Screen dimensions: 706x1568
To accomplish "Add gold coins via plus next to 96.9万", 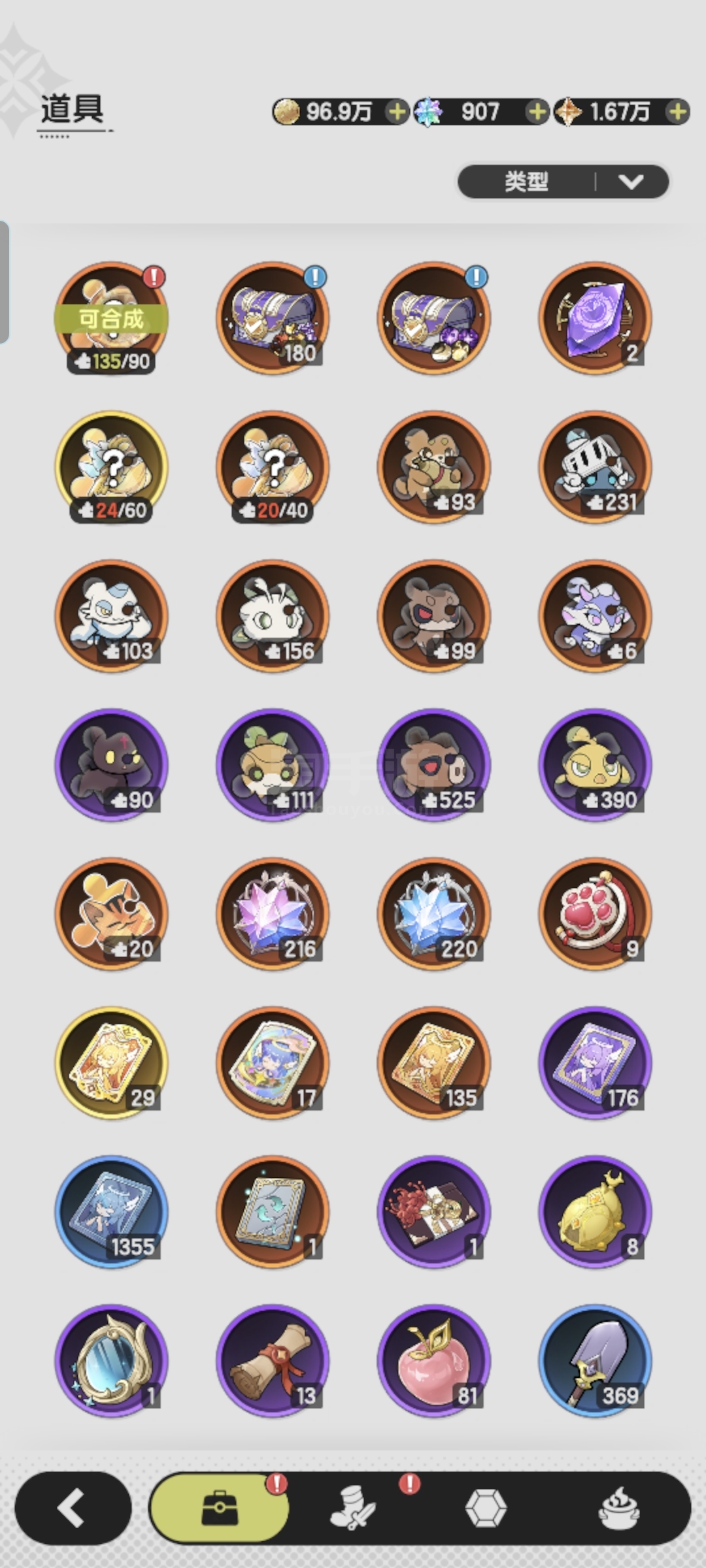I will pyautogui.click(x=397, y=112).
